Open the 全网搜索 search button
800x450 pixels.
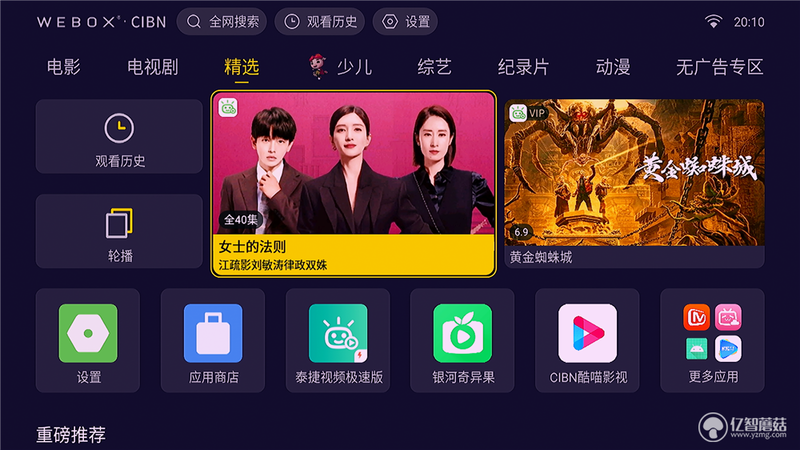point(222,21)
